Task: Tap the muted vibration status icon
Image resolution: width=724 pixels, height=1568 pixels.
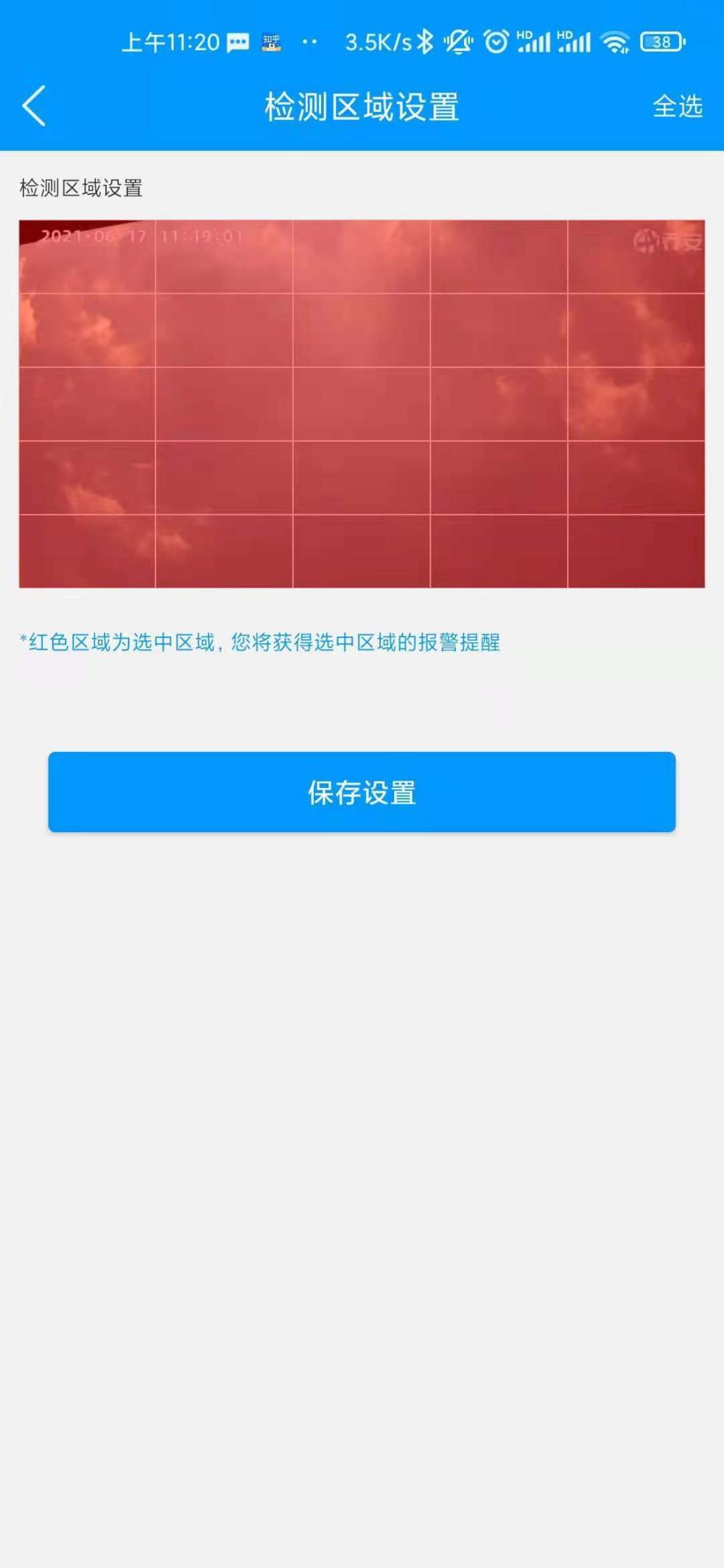Action: pos(457,43)
